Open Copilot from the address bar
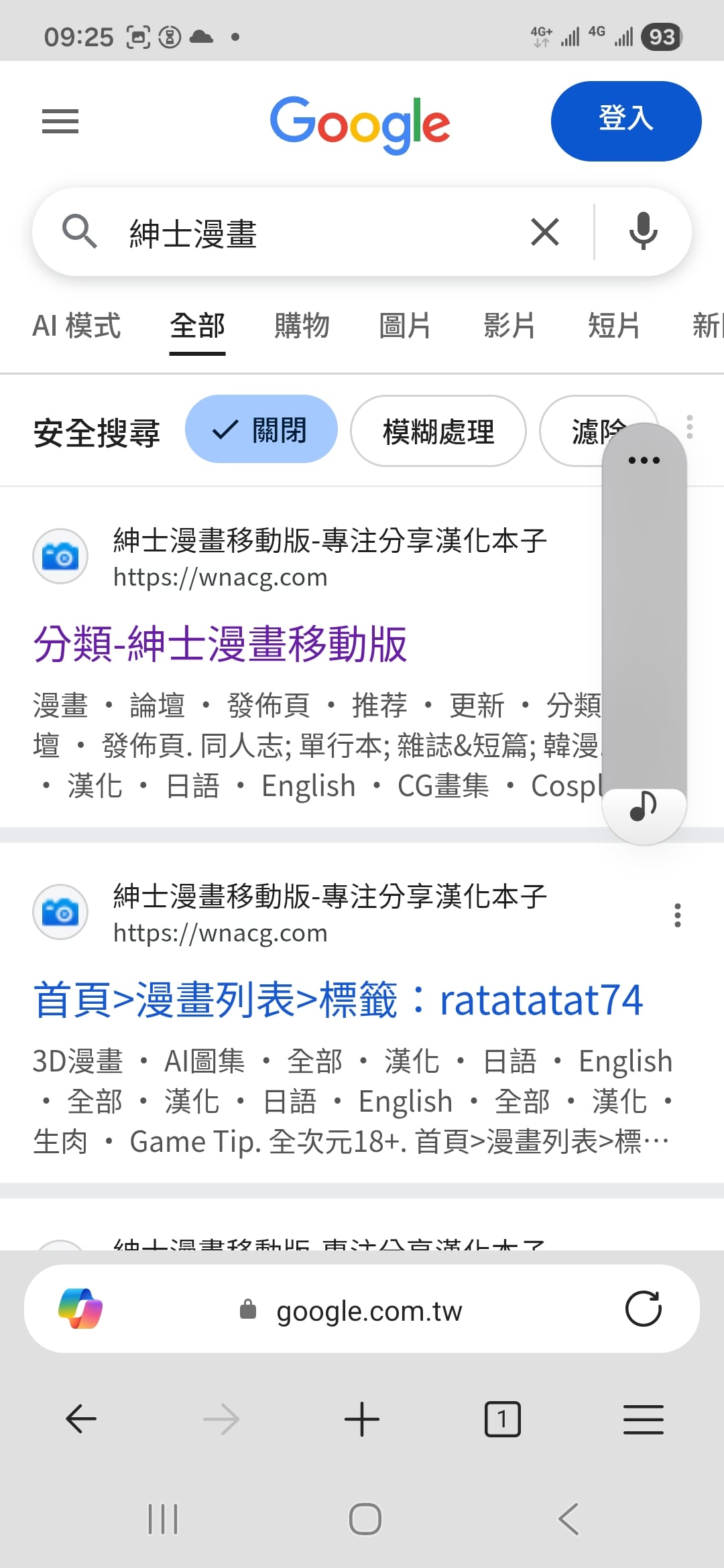The height and width of the screenshot is (1568, 724). [80, 1309]
